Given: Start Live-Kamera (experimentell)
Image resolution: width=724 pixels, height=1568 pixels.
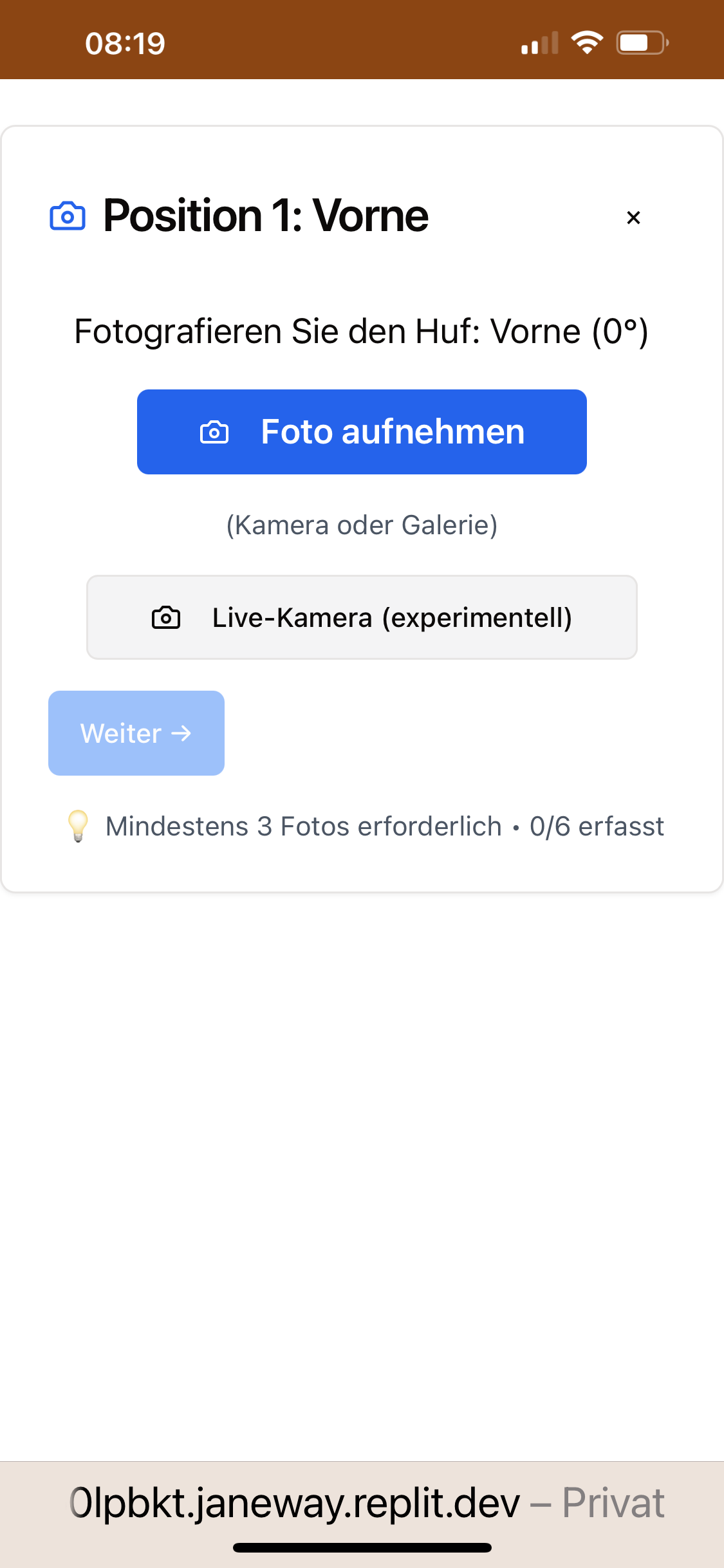Looking at the screenshot, I should [362, 617].
